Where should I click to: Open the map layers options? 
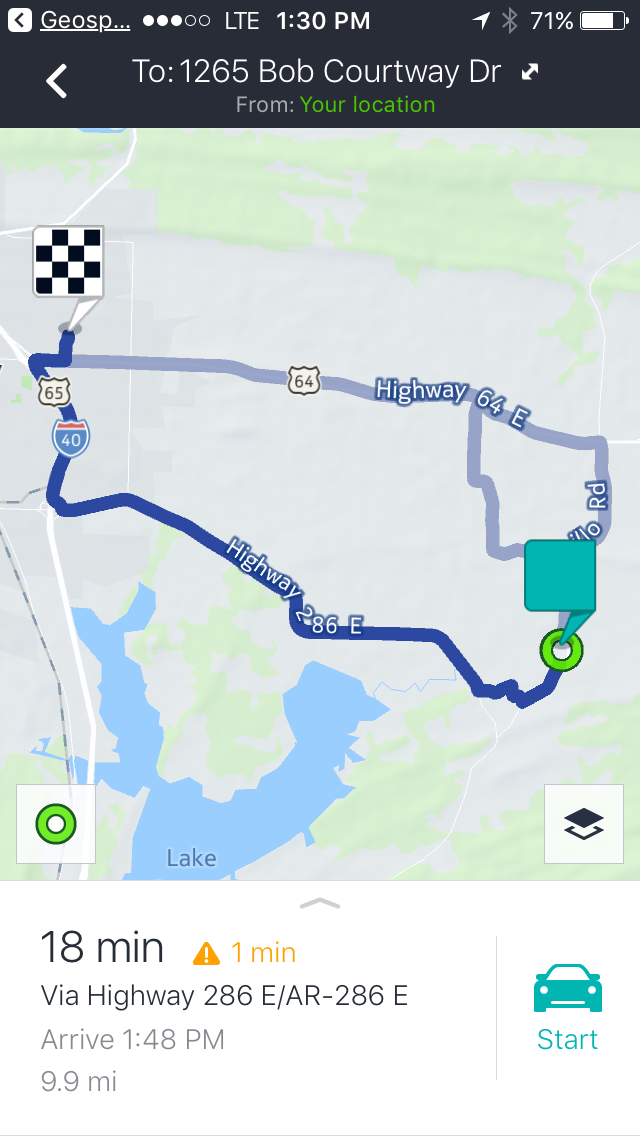coord(583,824)
